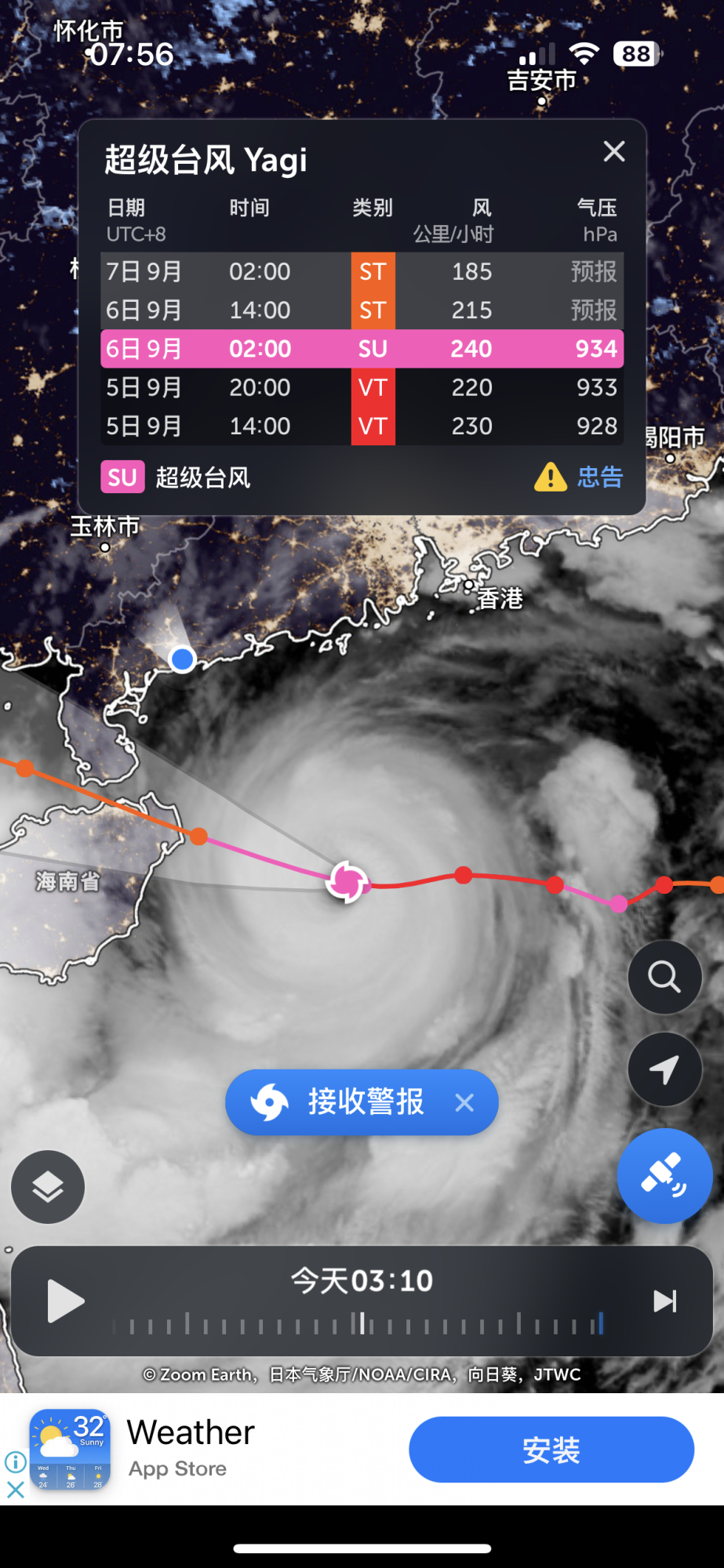The image size is (724, 1568).
Task: Center map on my location
Action: pos(664,1069)
